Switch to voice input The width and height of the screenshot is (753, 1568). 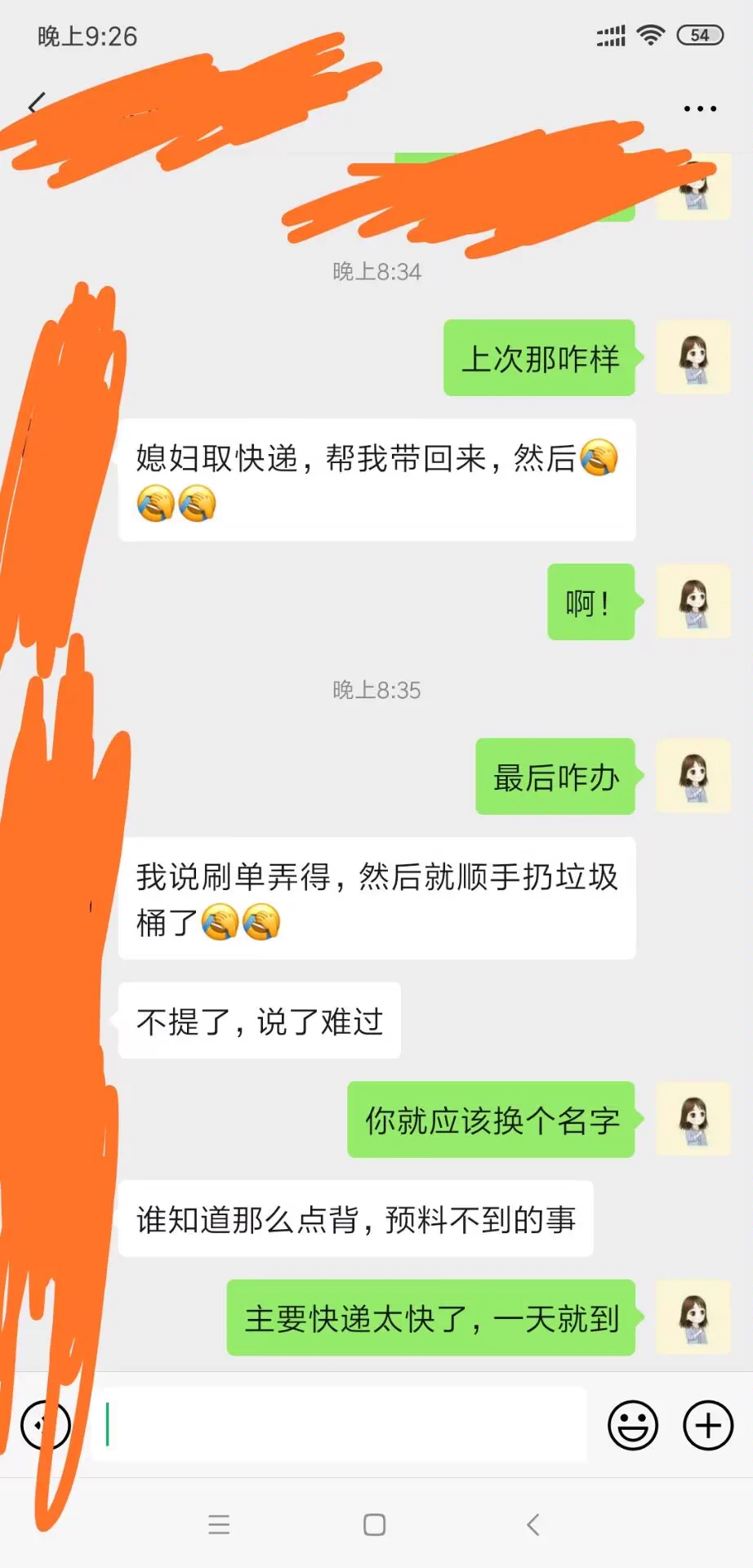pyautogui.click(x=46, y=1425)
